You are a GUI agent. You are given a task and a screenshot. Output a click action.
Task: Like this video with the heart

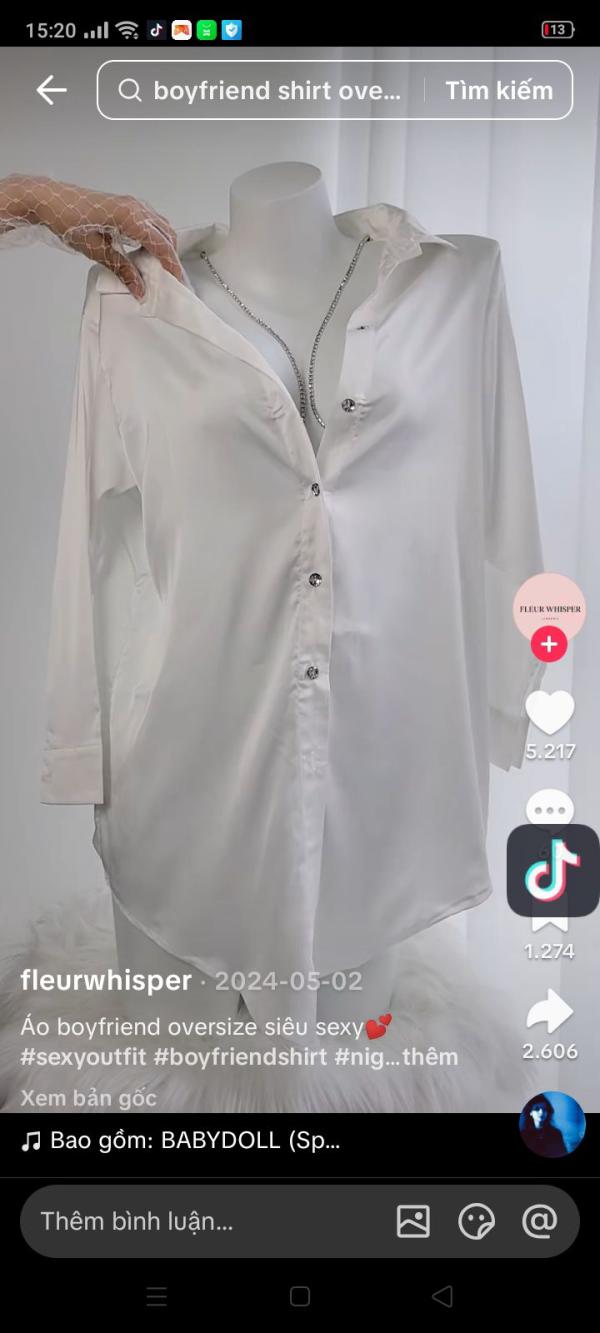pos(550,713)
